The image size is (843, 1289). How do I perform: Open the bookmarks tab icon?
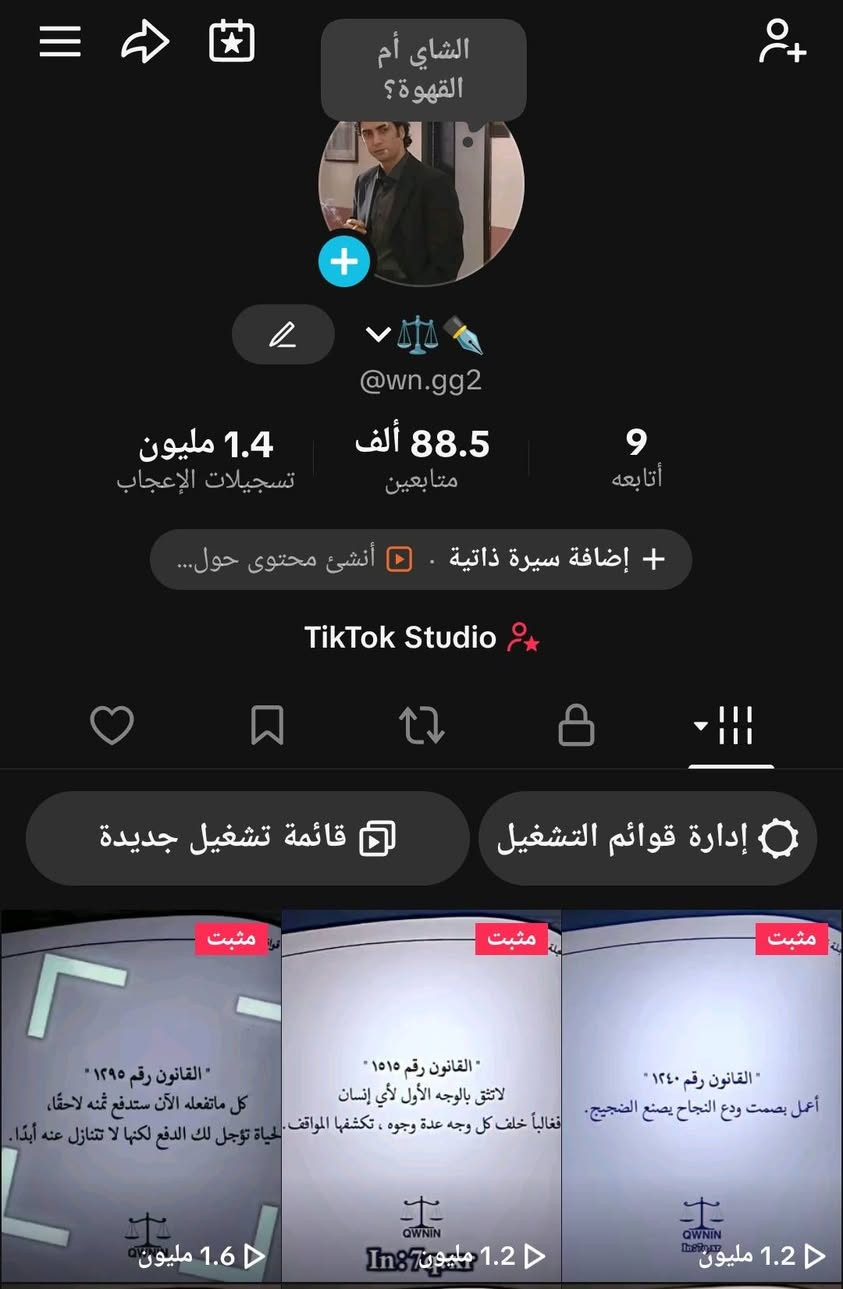[x=266, y=726]
